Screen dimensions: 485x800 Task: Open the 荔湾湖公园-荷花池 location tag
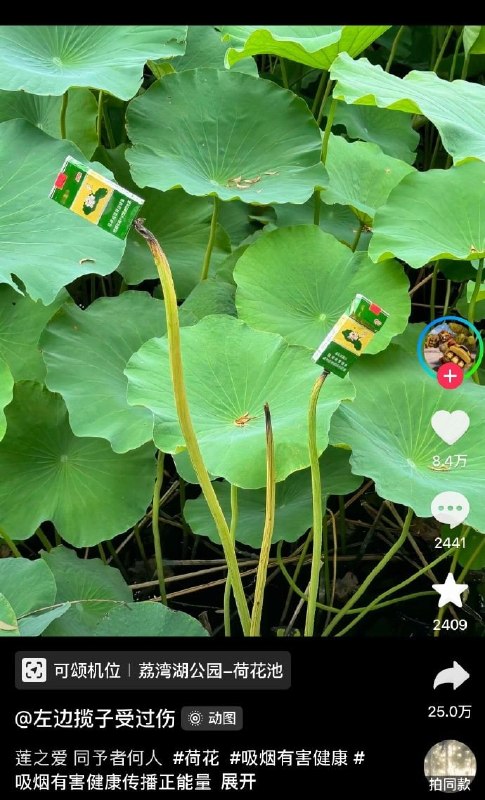(x=210, y=670)
